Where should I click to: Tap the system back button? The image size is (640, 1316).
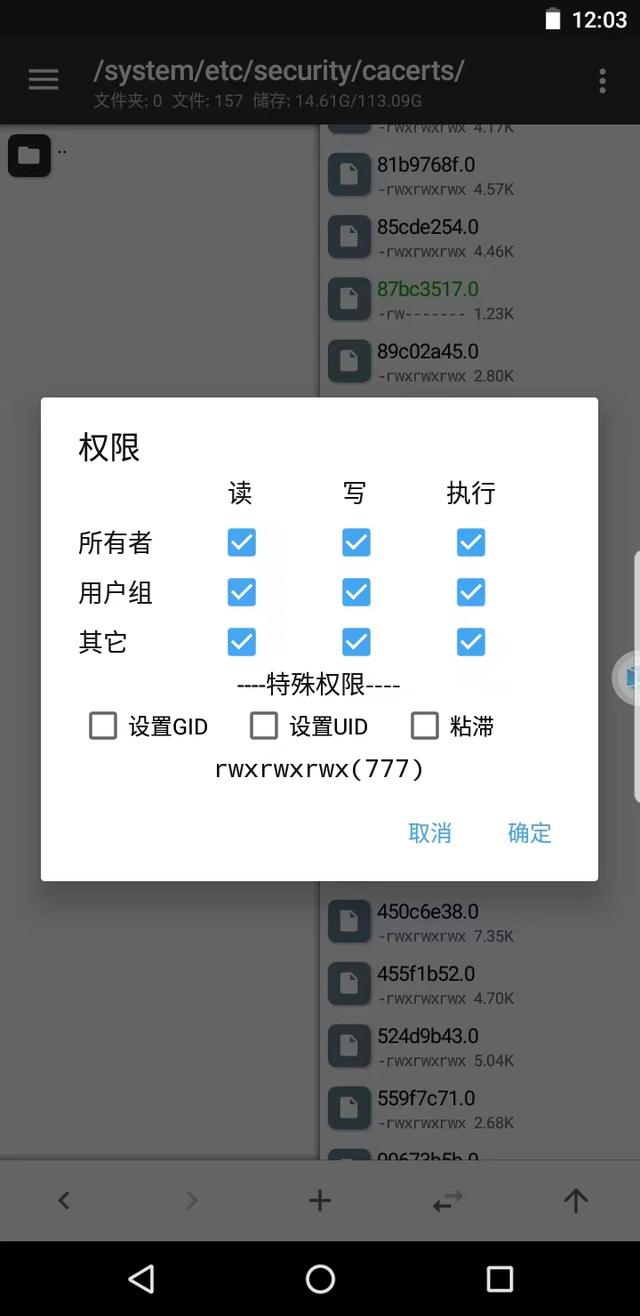[x=141, y=1278]
